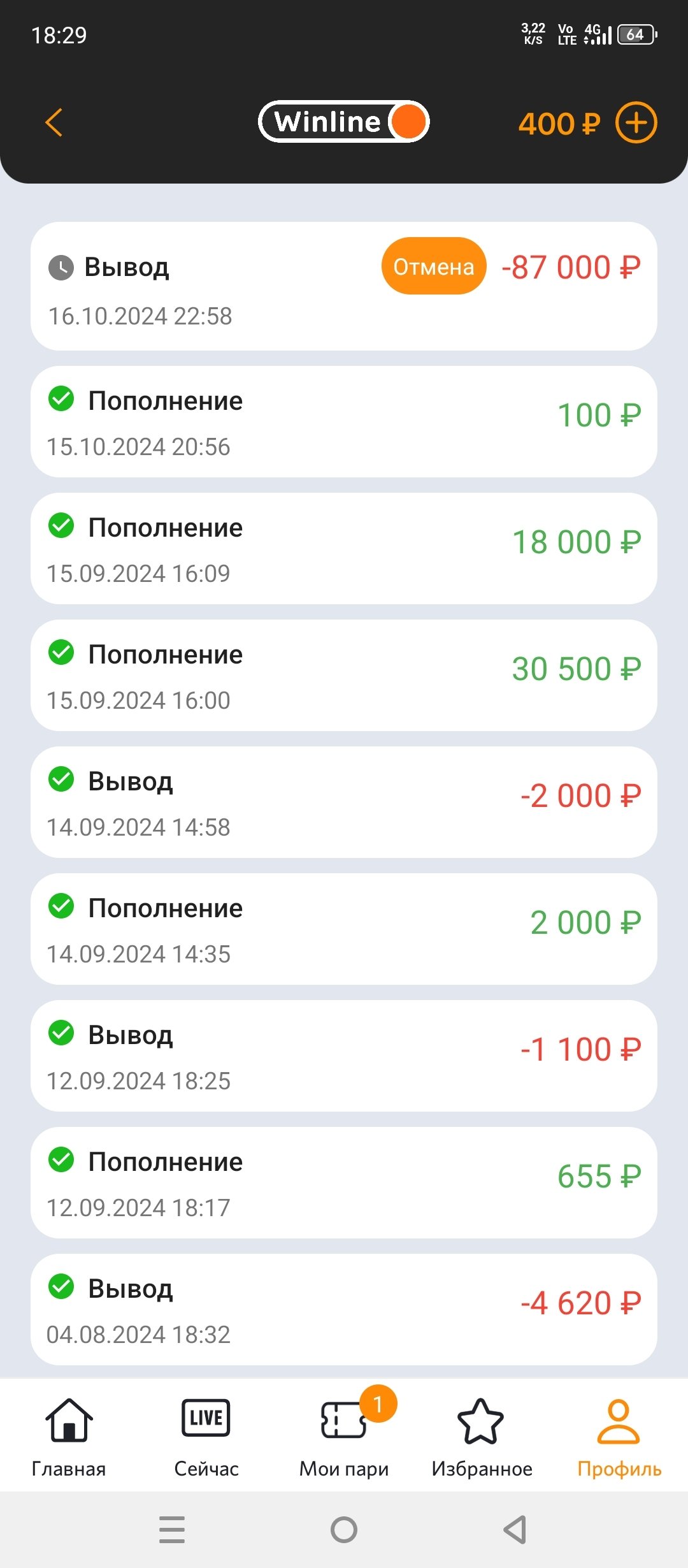The height and width of the screenshot is (1568, 688).
Task: Add funds with the plus icon
Action: pyautogui.click(x=636, y=122)
